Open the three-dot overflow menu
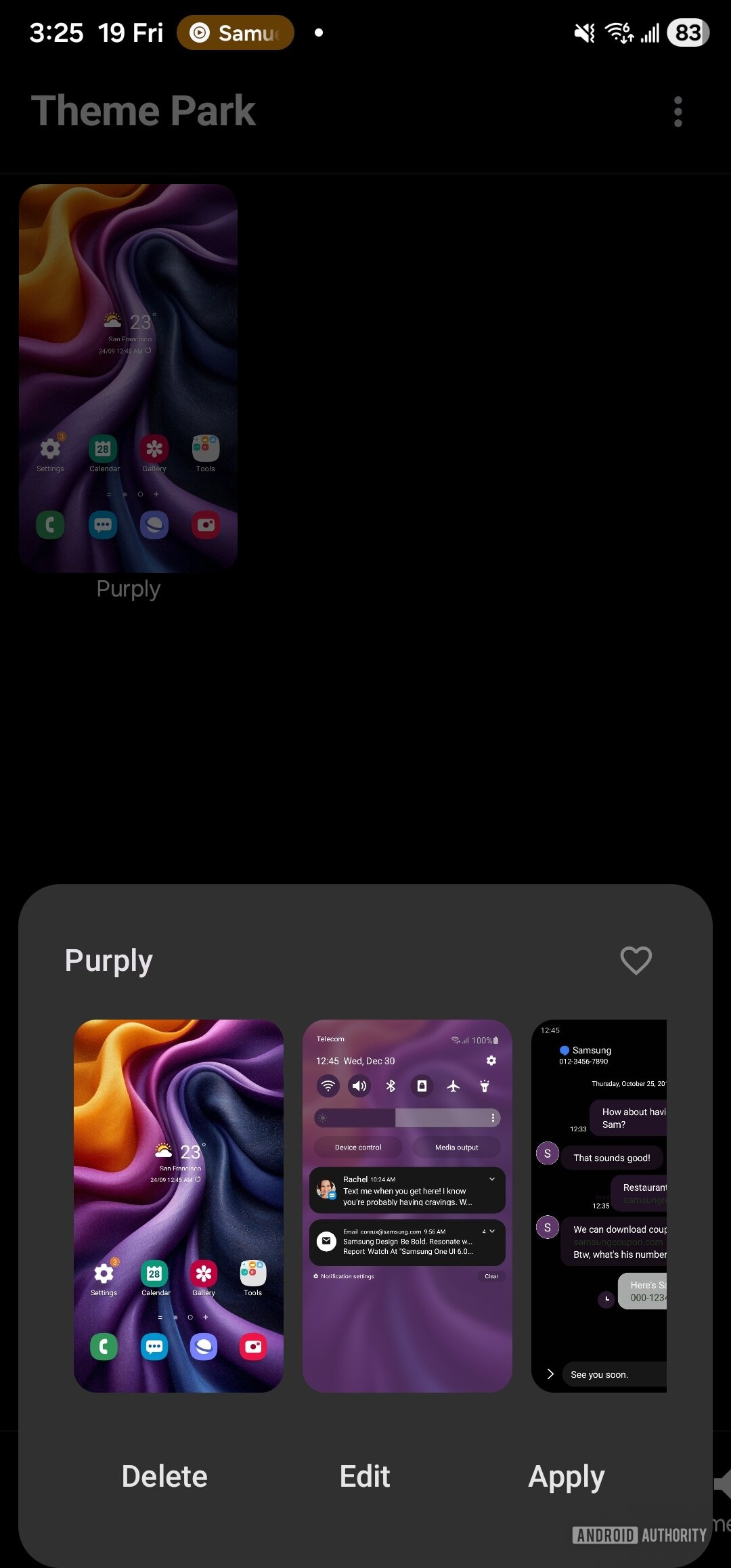Screen dimensions: 731x1568 (x=678, y=112)
